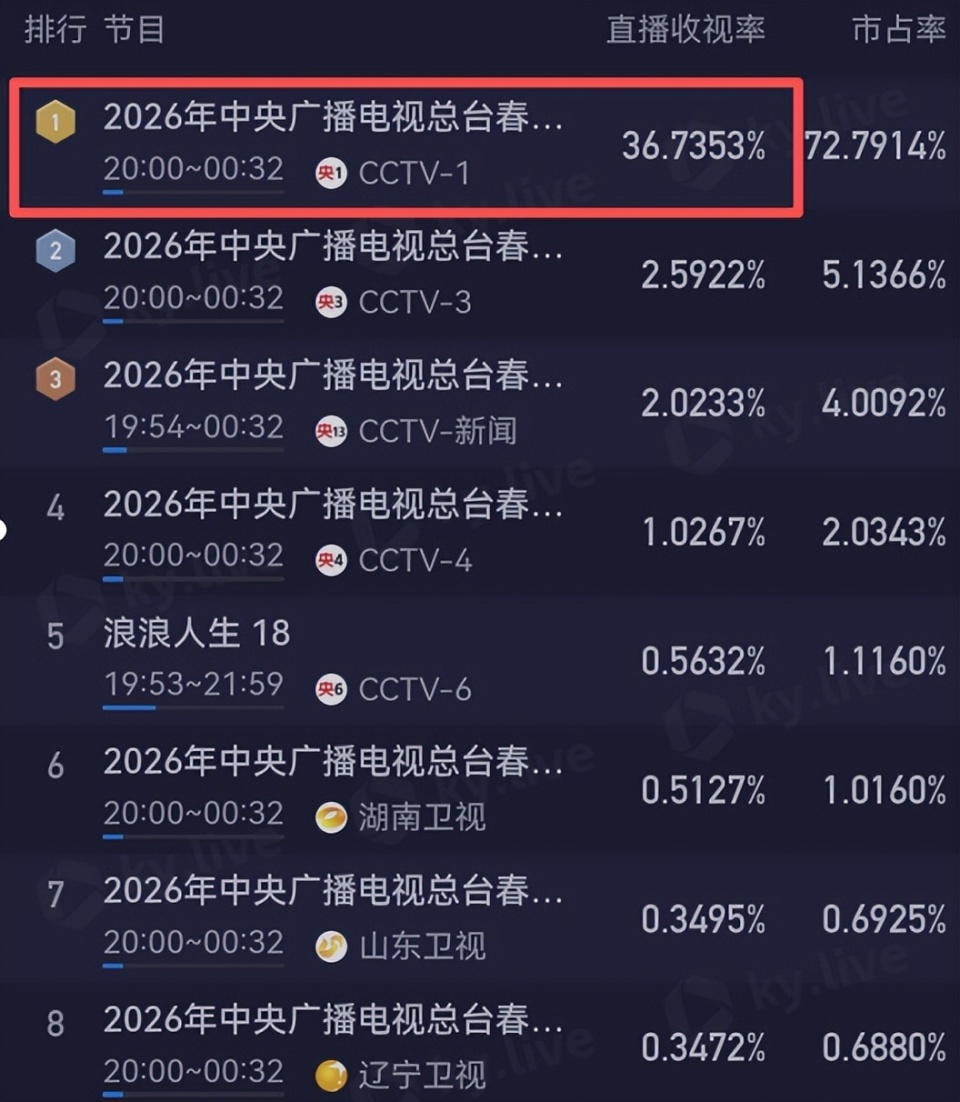Select the CCTV-新闻 channel icon
The image size is (960, 1102).
[x=331, y=431]
